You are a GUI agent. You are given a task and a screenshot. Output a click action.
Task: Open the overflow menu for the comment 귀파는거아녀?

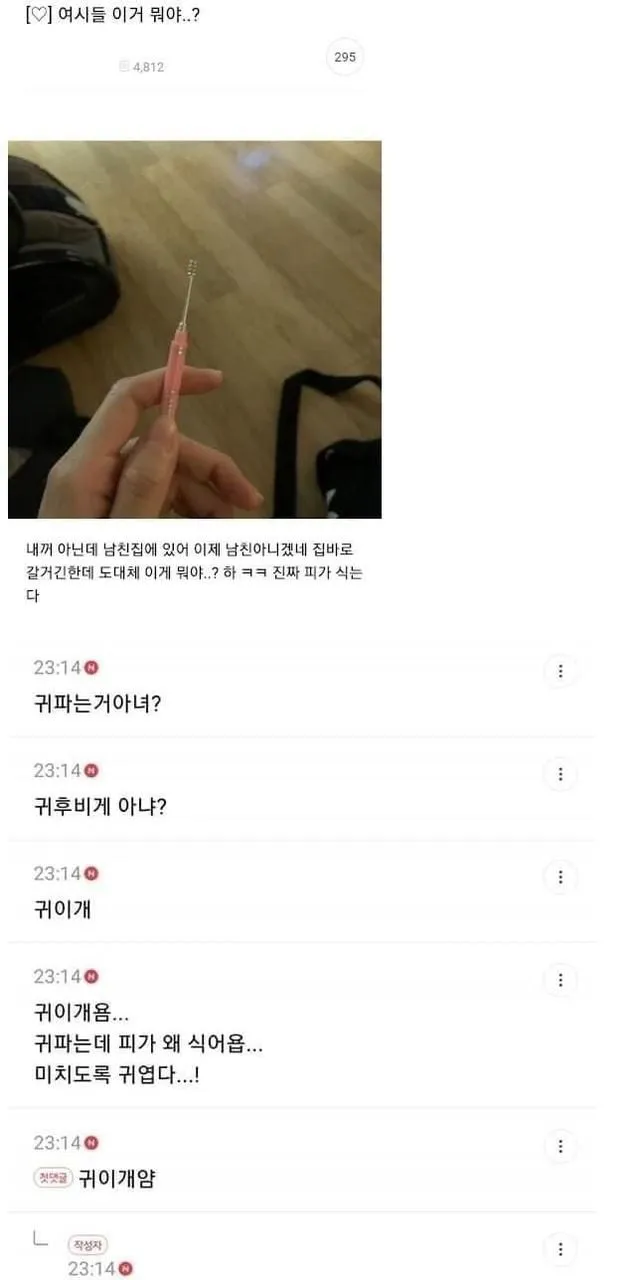pos(560,671)
